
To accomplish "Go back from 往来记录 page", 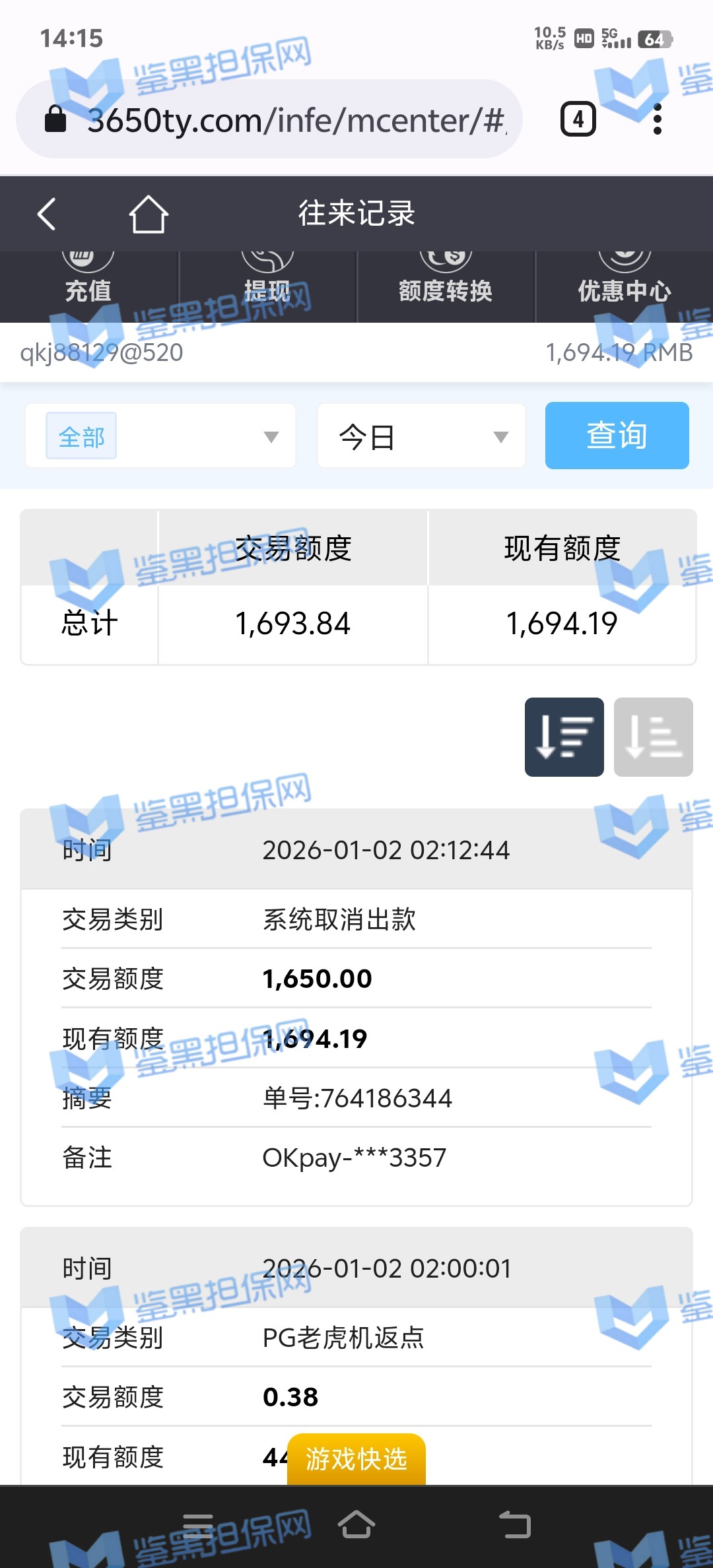I will pos(46,214).
